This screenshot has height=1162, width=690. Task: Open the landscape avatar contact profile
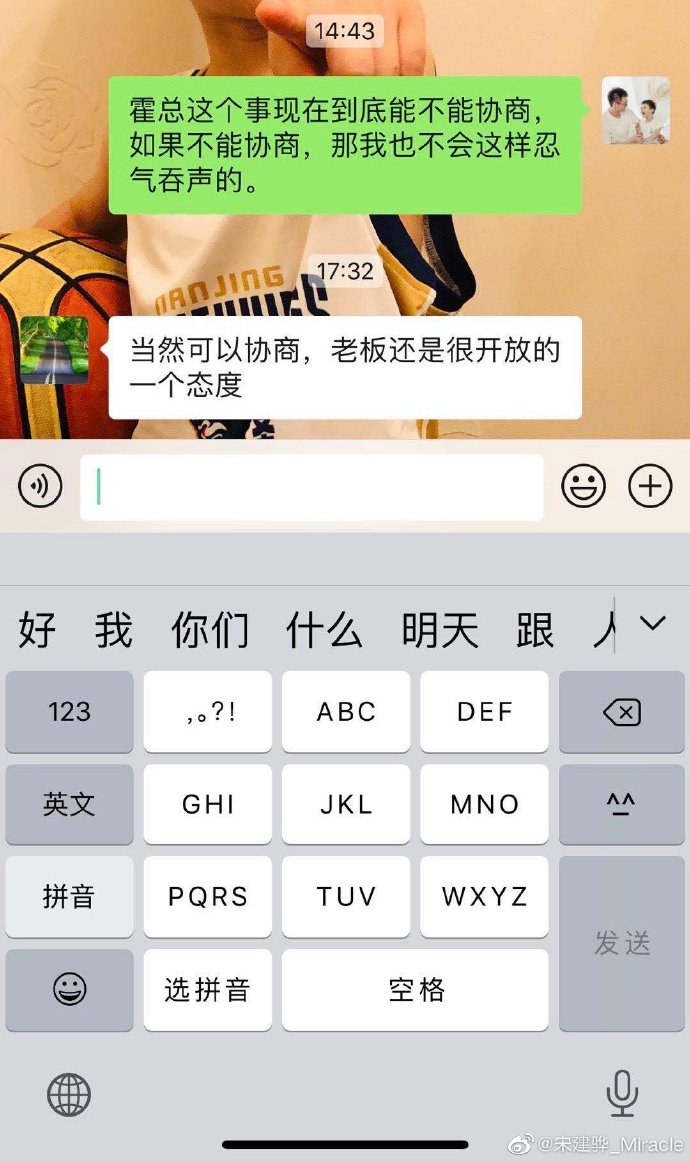(x=54, y=350)
